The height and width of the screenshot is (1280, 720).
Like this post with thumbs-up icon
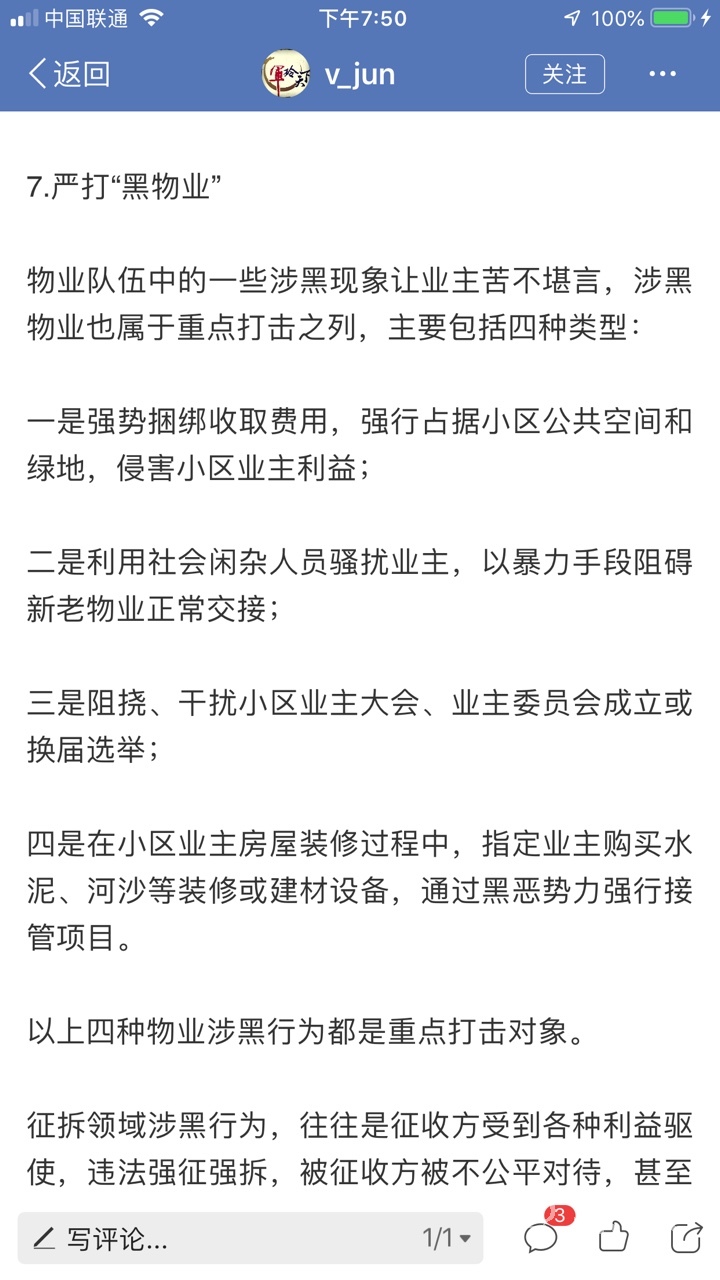(614, 1238)
